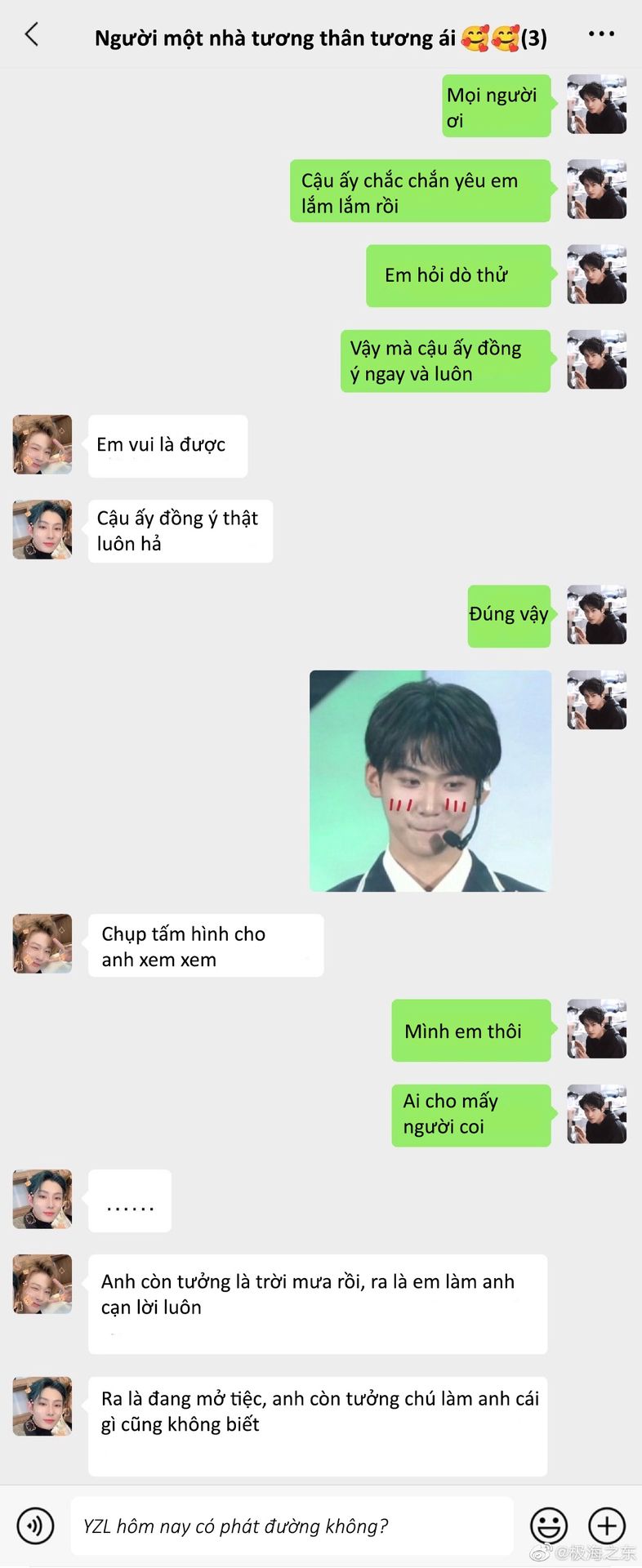
Task: Open sender avatar beside "Em vui là được"
Action: (x=42, y=445)
